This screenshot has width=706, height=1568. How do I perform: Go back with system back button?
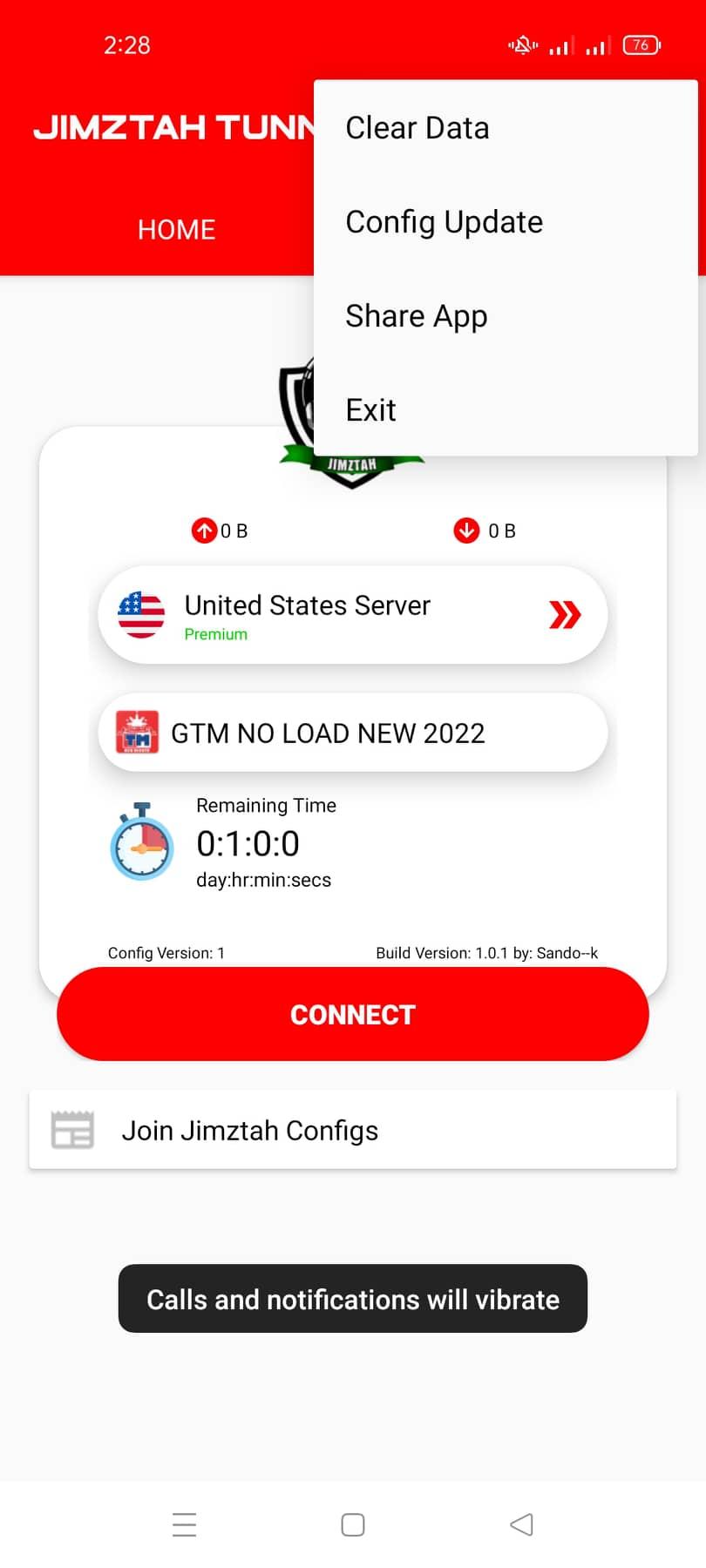(x=521, y=1524)
